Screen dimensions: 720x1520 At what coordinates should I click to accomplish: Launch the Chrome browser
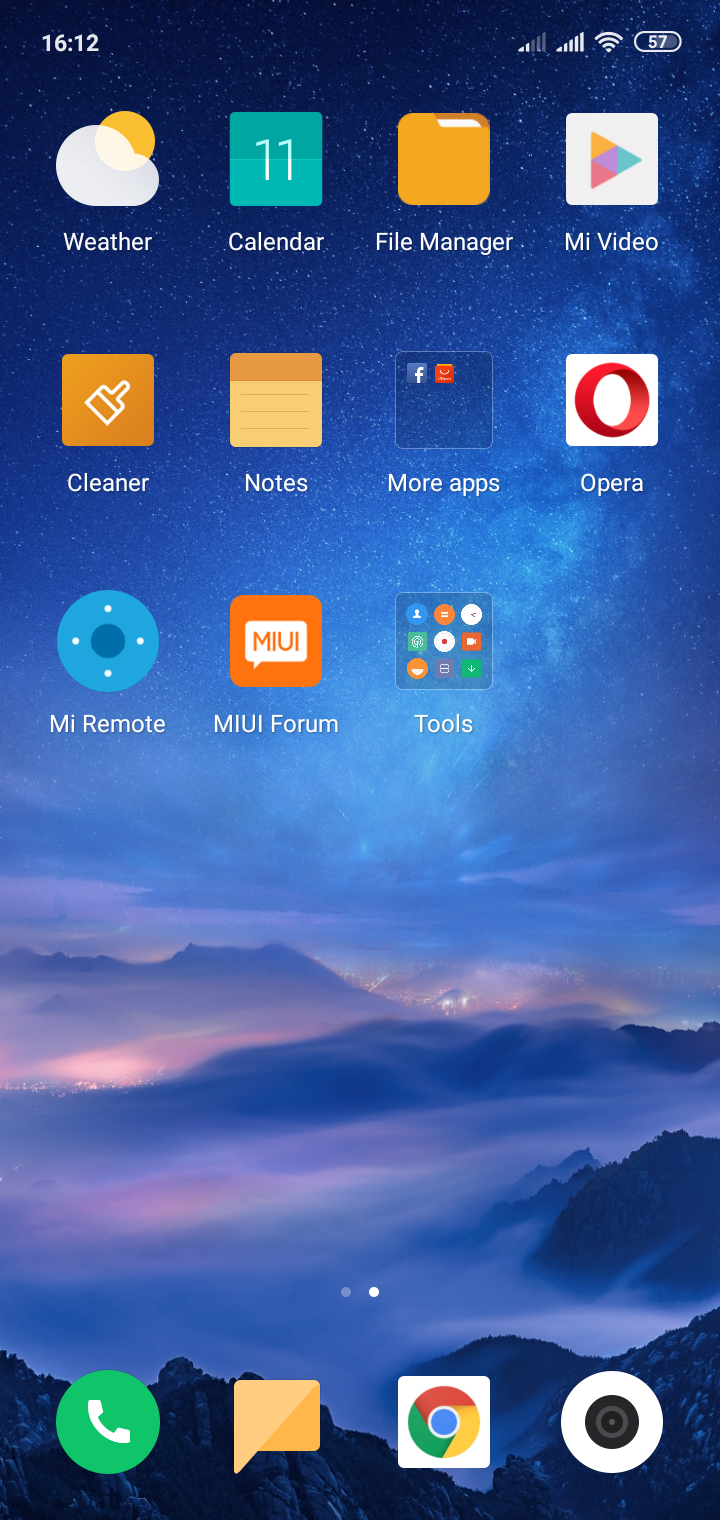coord(444,1422)
